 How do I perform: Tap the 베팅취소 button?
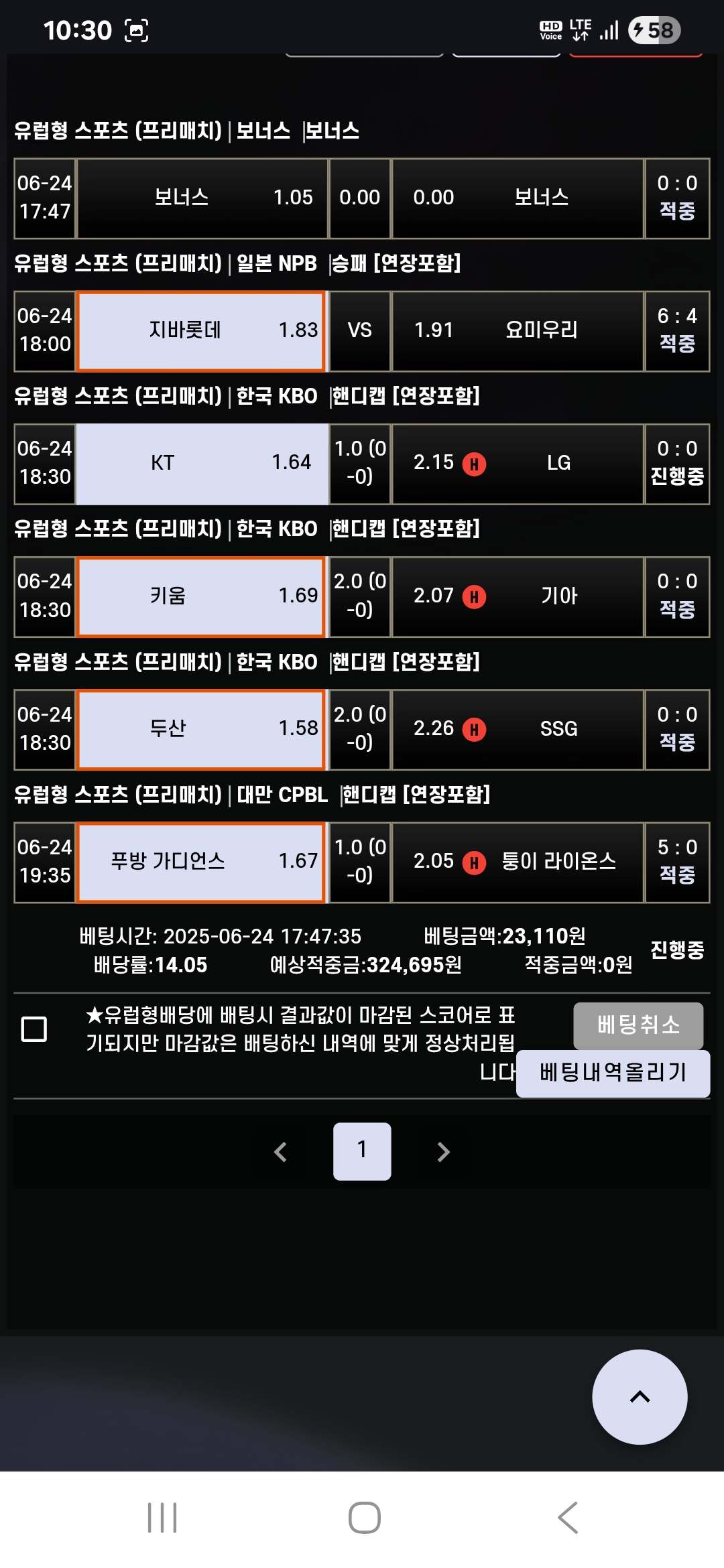pos(638,1025)
